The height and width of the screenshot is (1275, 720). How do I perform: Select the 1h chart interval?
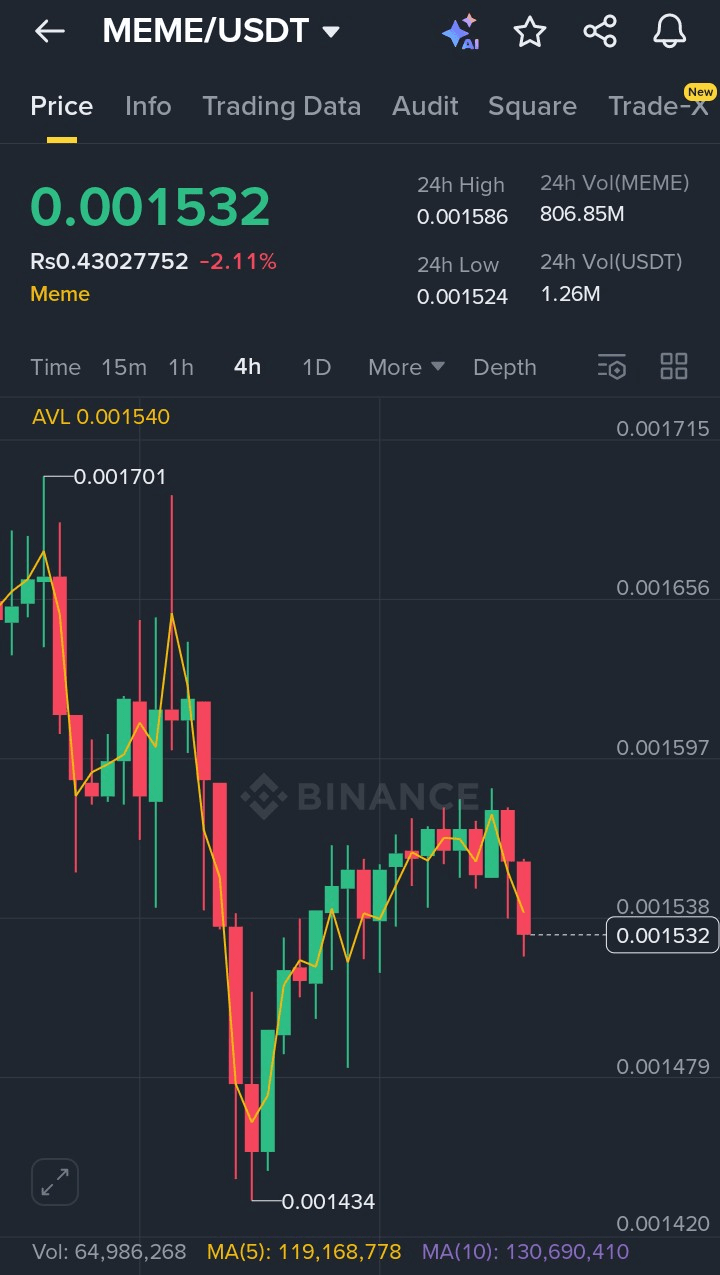[x=181, y=367]
